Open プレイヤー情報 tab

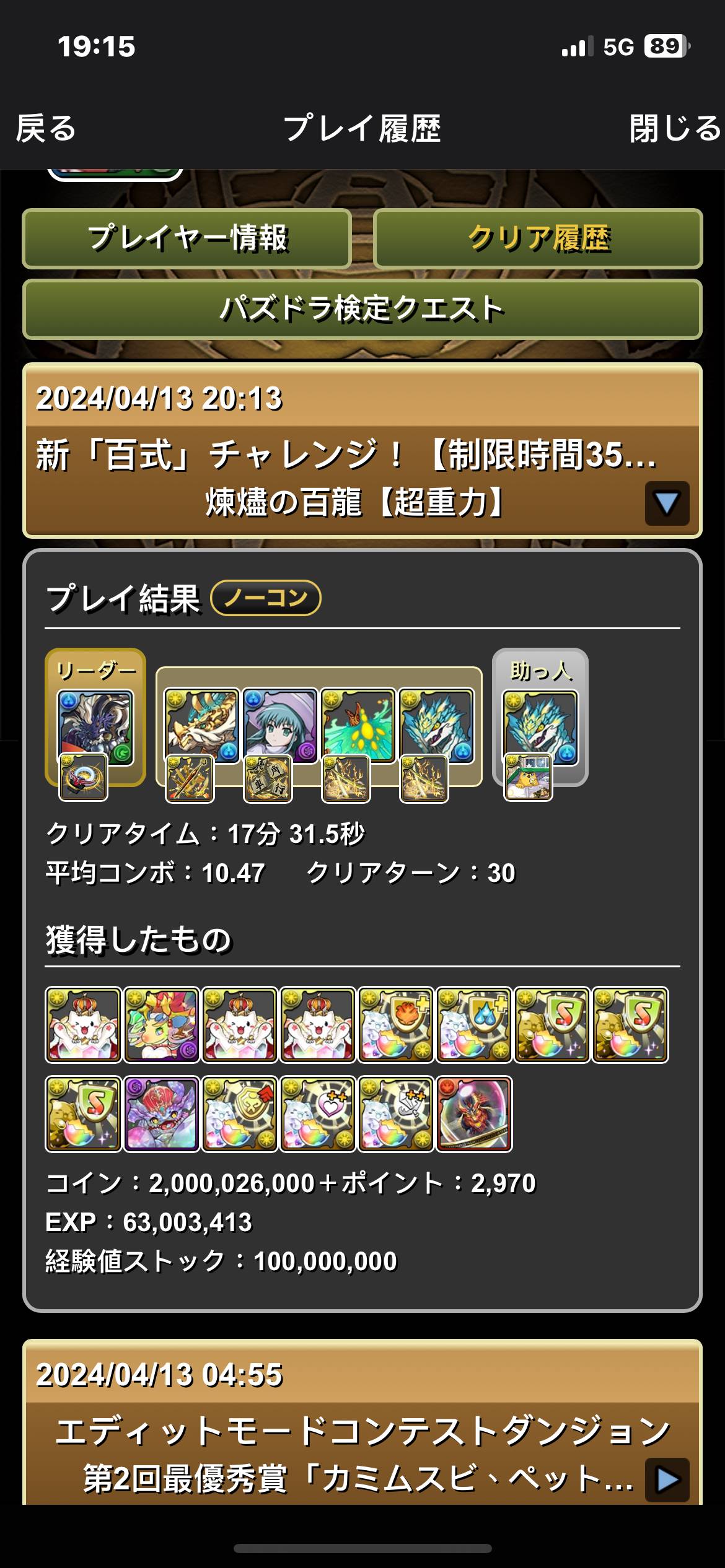point(187,238)
